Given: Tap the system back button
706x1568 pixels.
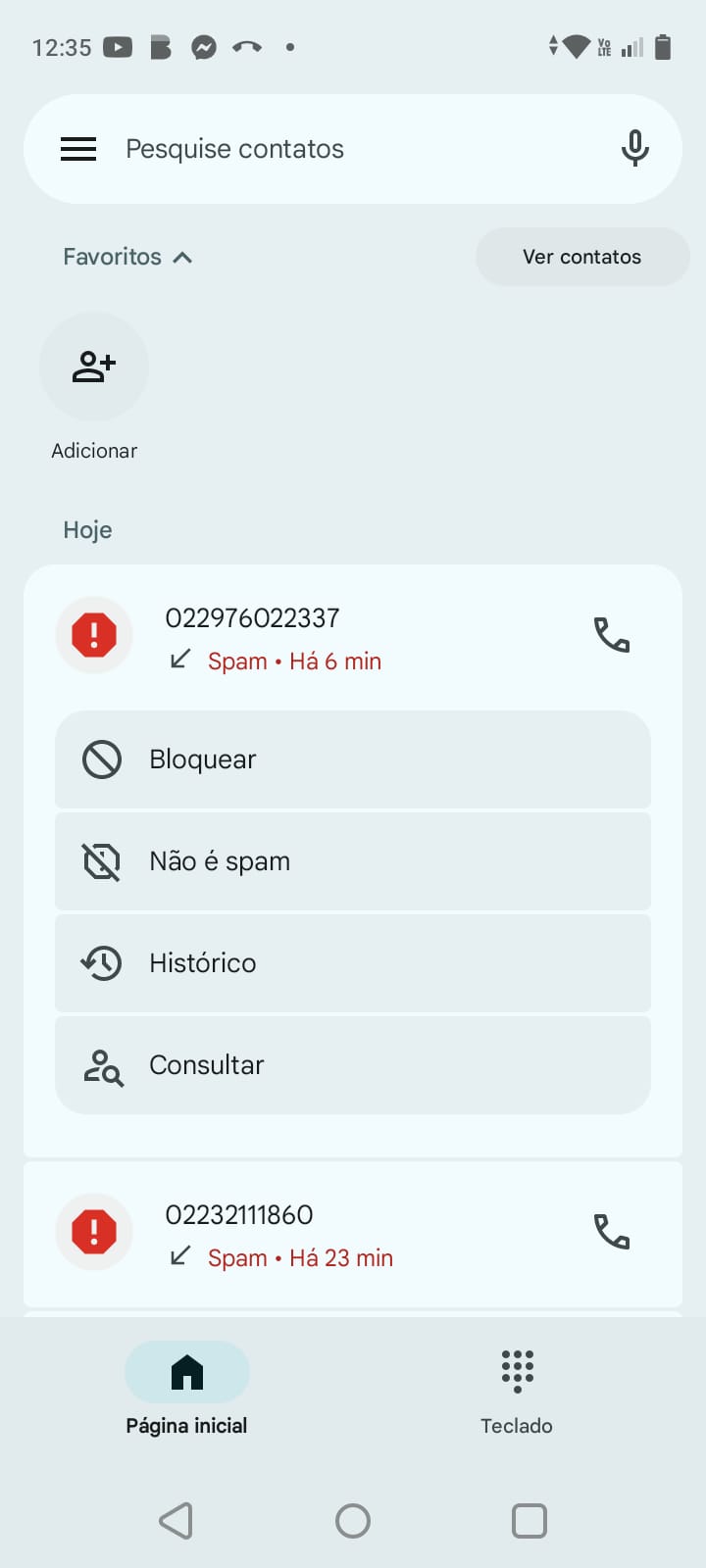Looking at the screenshot, I should pos(176,1521).
